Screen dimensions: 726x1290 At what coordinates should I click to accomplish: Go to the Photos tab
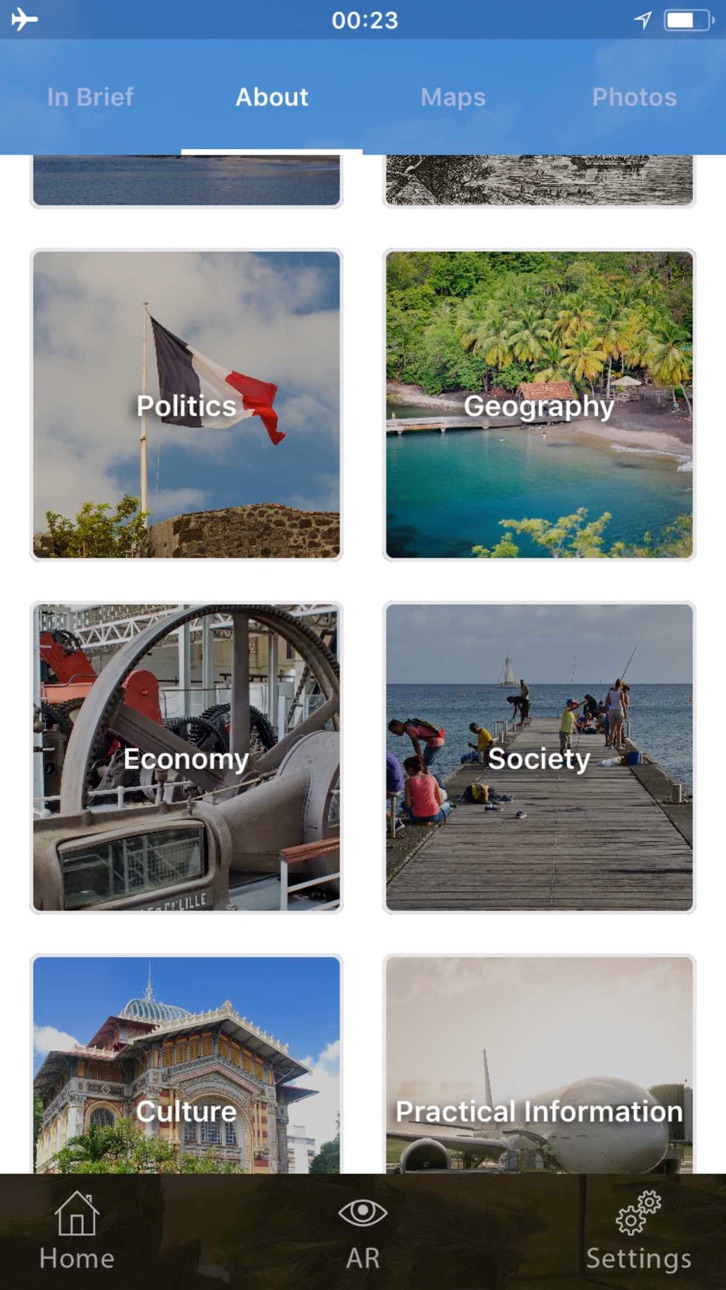634,97
